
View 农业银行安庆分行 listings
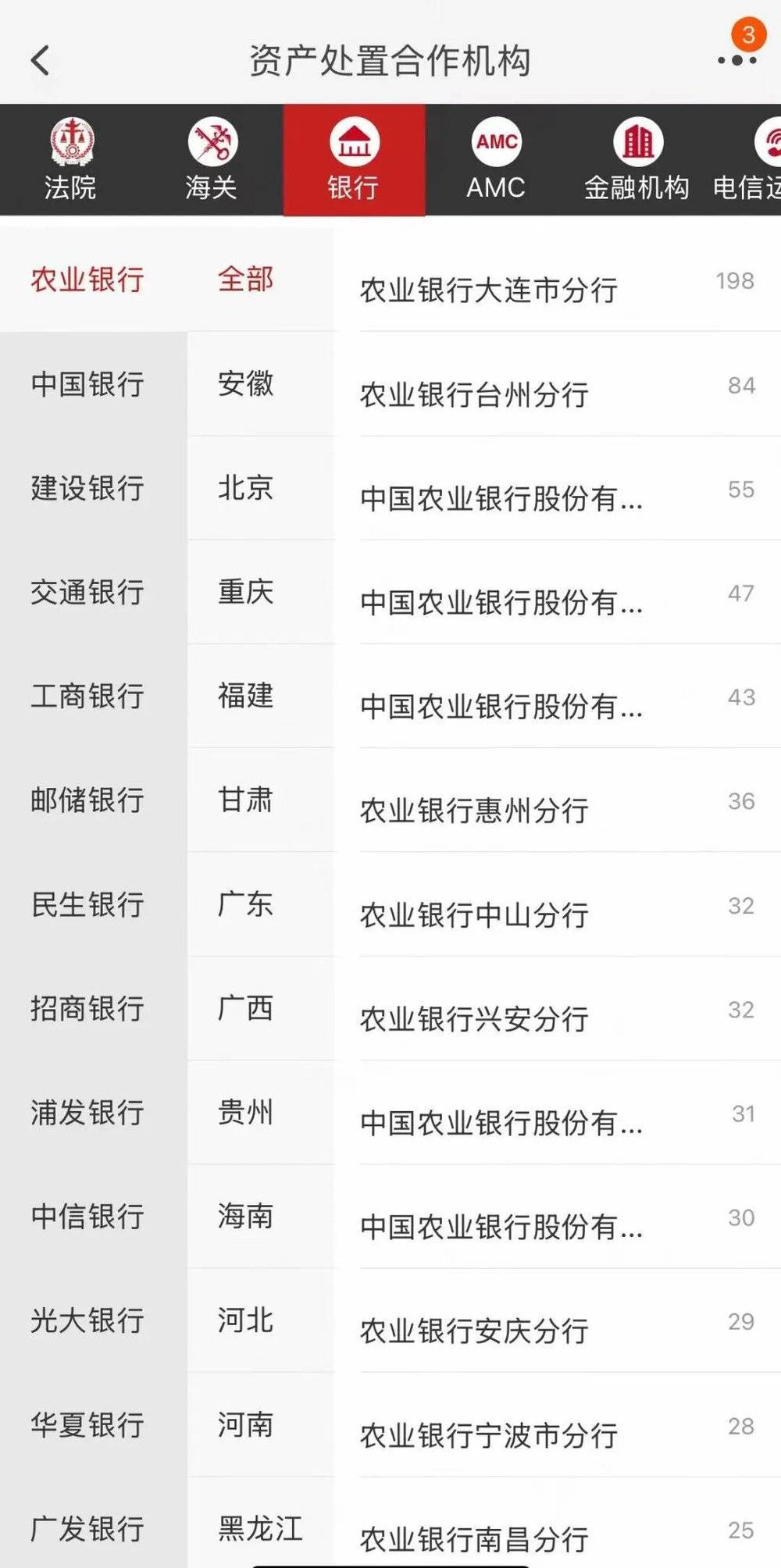pos(474,1331)
